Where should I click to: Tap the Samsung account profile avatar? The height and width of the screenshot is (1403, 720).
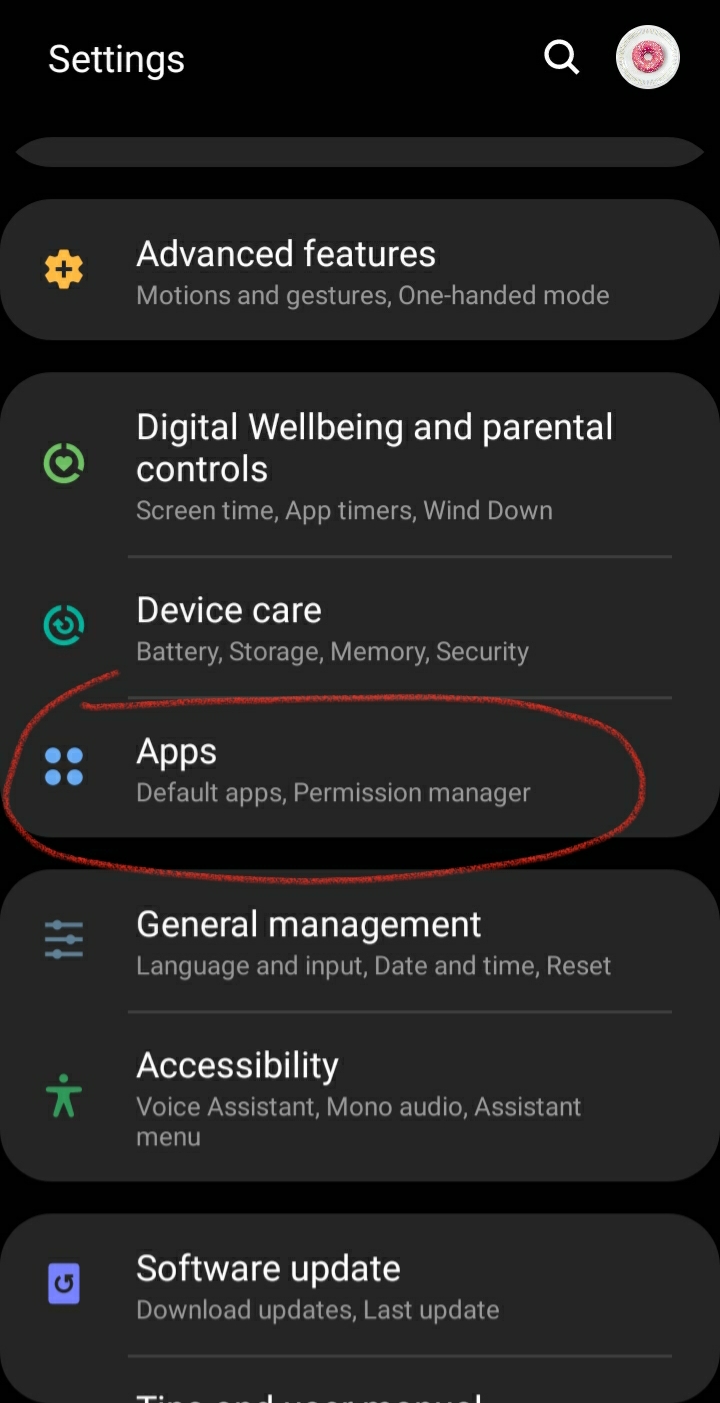pos(647,57)
